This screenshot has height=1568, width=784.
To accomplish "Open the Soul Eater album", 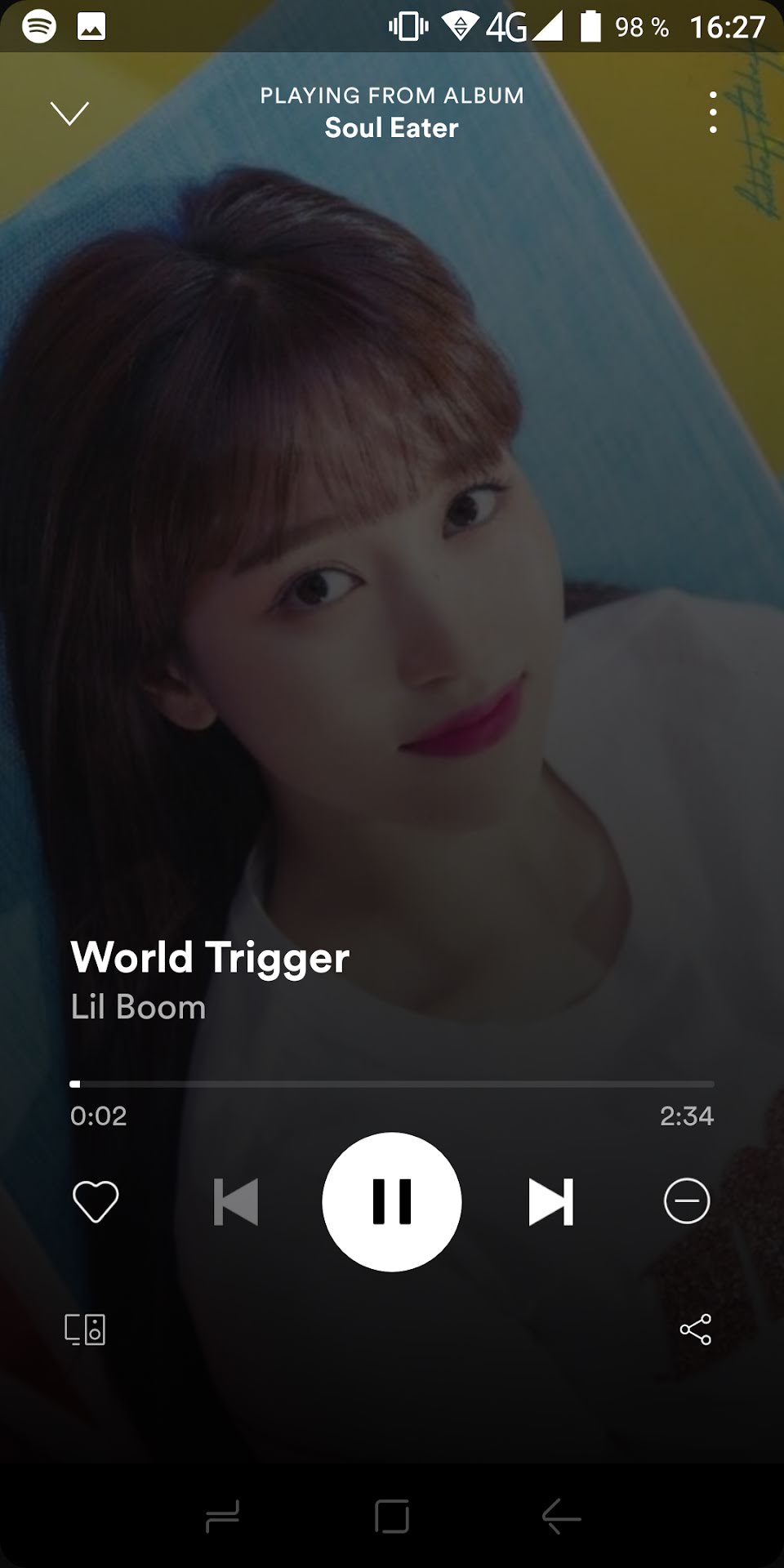I will [x=392, y=128].
